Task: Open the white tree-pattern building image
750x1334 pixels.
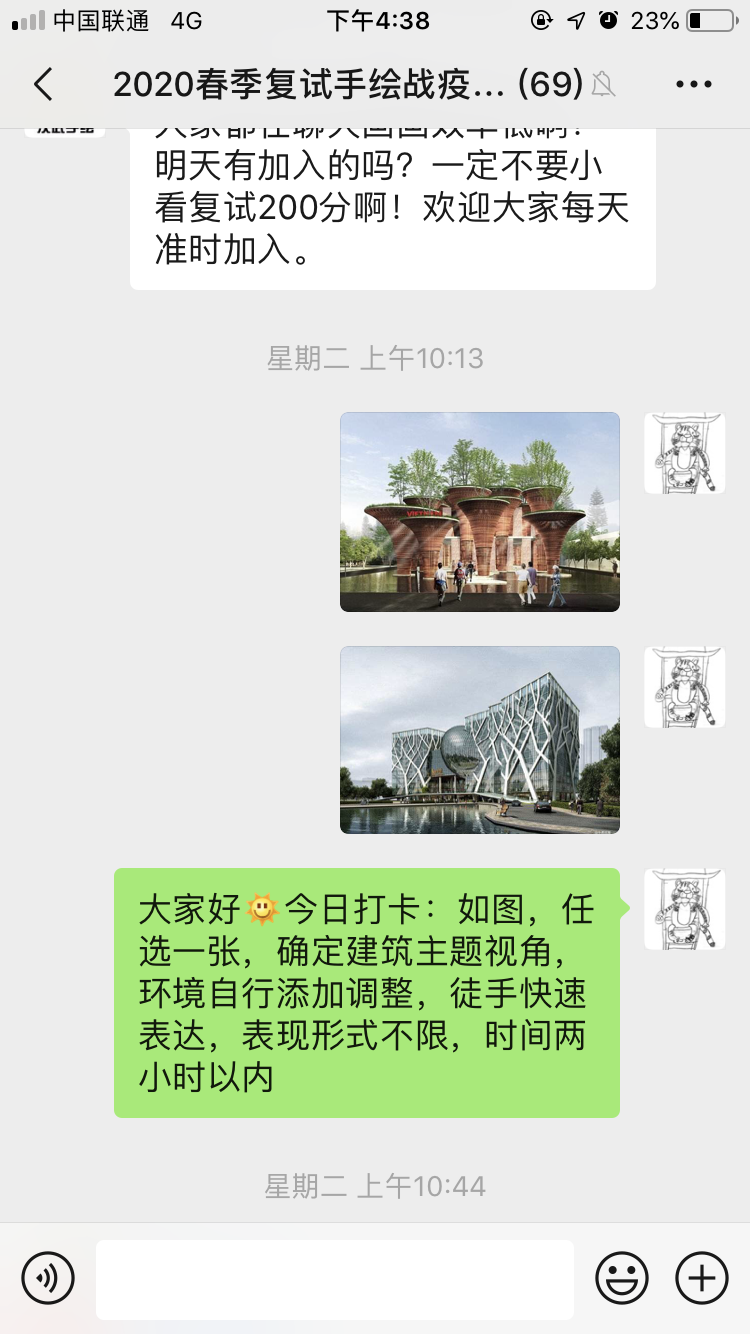Action: (479, 739)
